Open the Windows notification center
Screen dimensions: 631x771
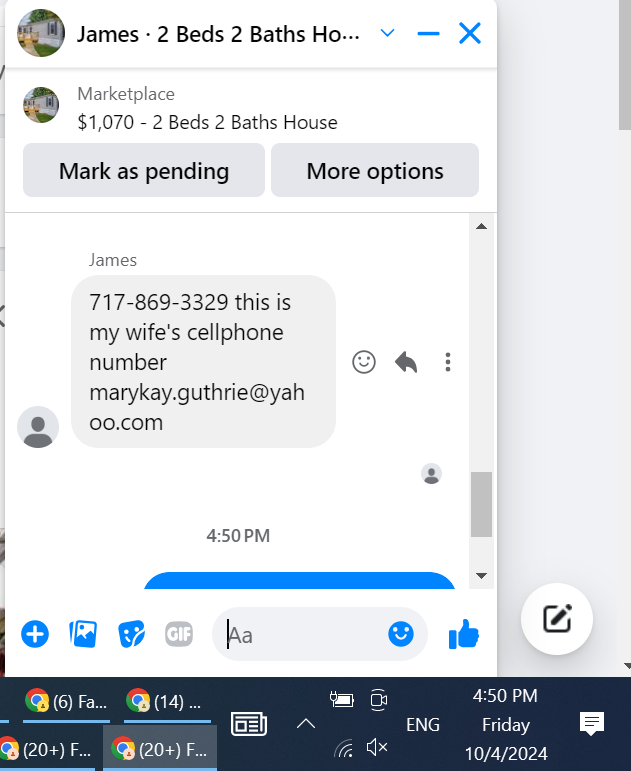[592, 724]
